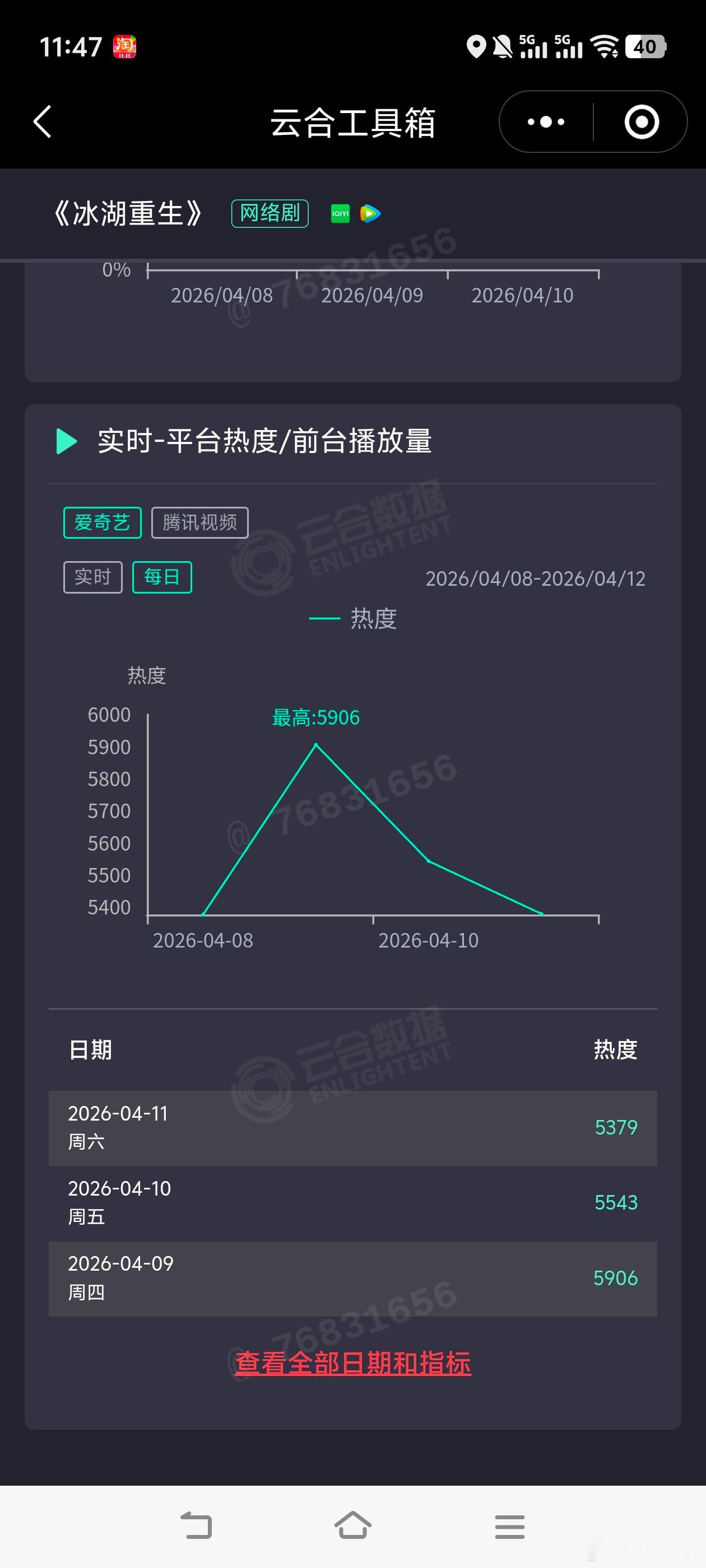Enable 实时 mode for the heat chart
The width and height of the screenshot is (706, 1568).
coord(92,576)
